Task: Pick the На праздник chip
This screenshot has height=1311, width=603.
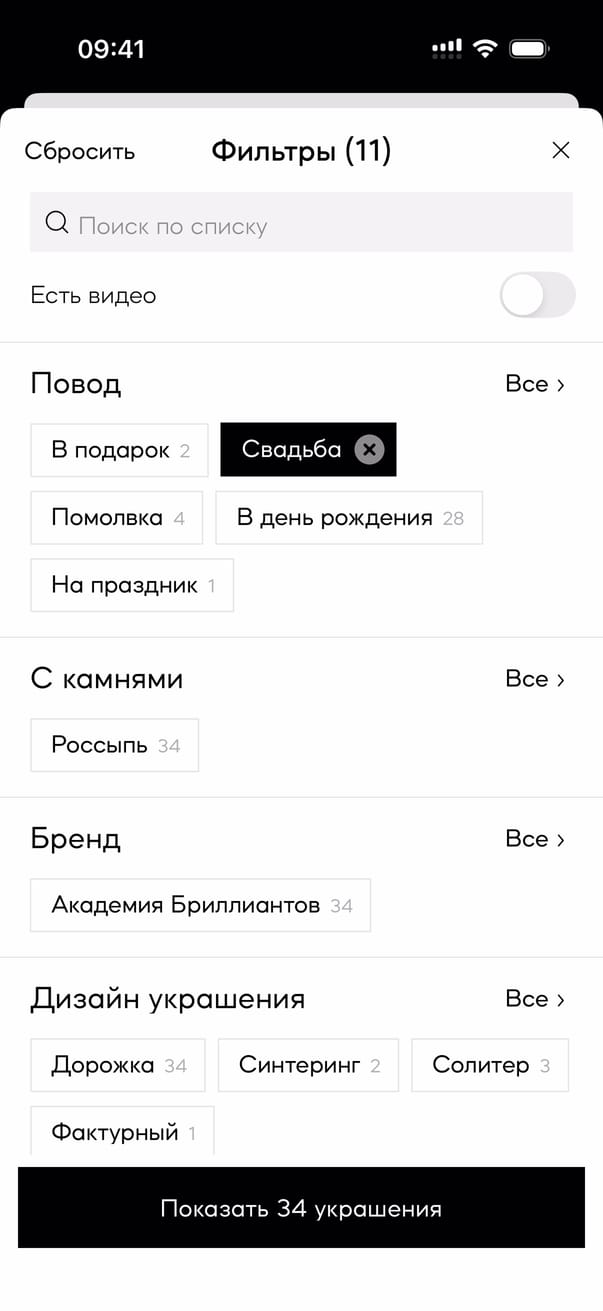Action: pyautogui.click(x=131, y=585)
